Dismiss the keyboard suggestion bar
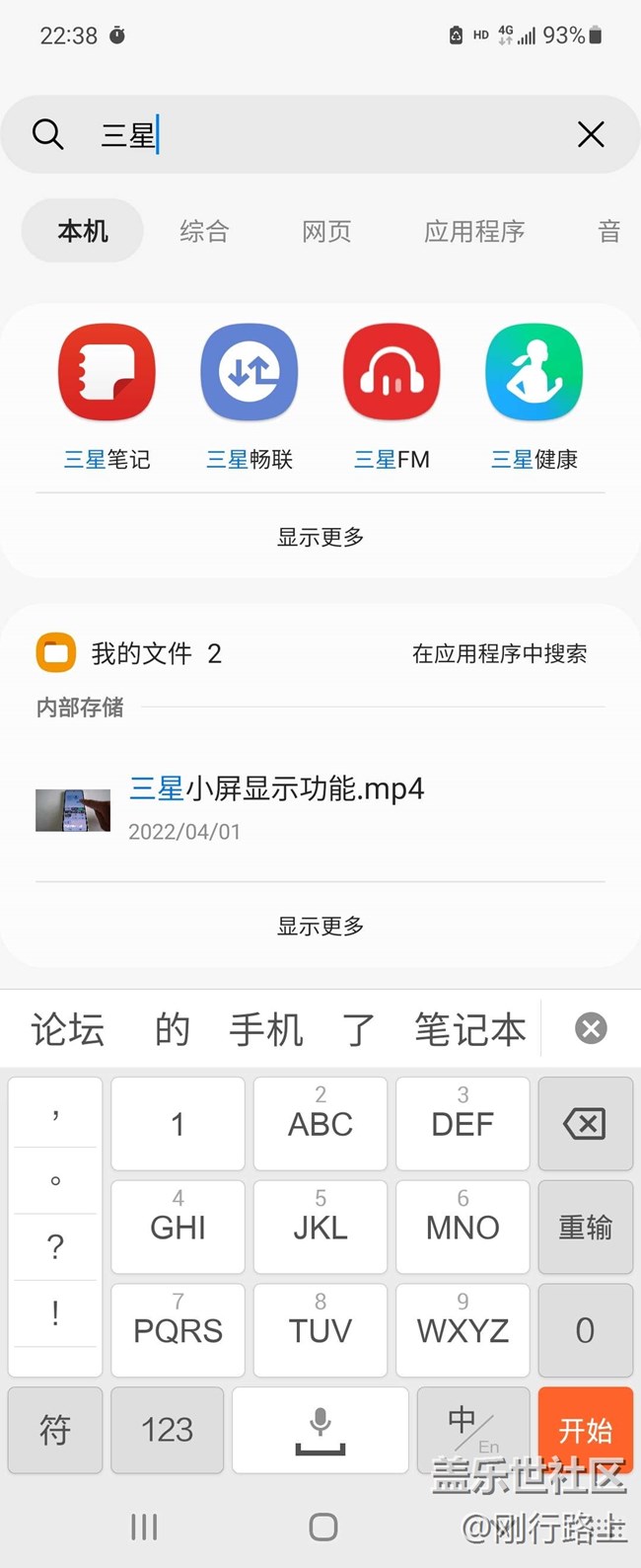This screenshot has height=1568, width=641. click(x=591, y=1029)
